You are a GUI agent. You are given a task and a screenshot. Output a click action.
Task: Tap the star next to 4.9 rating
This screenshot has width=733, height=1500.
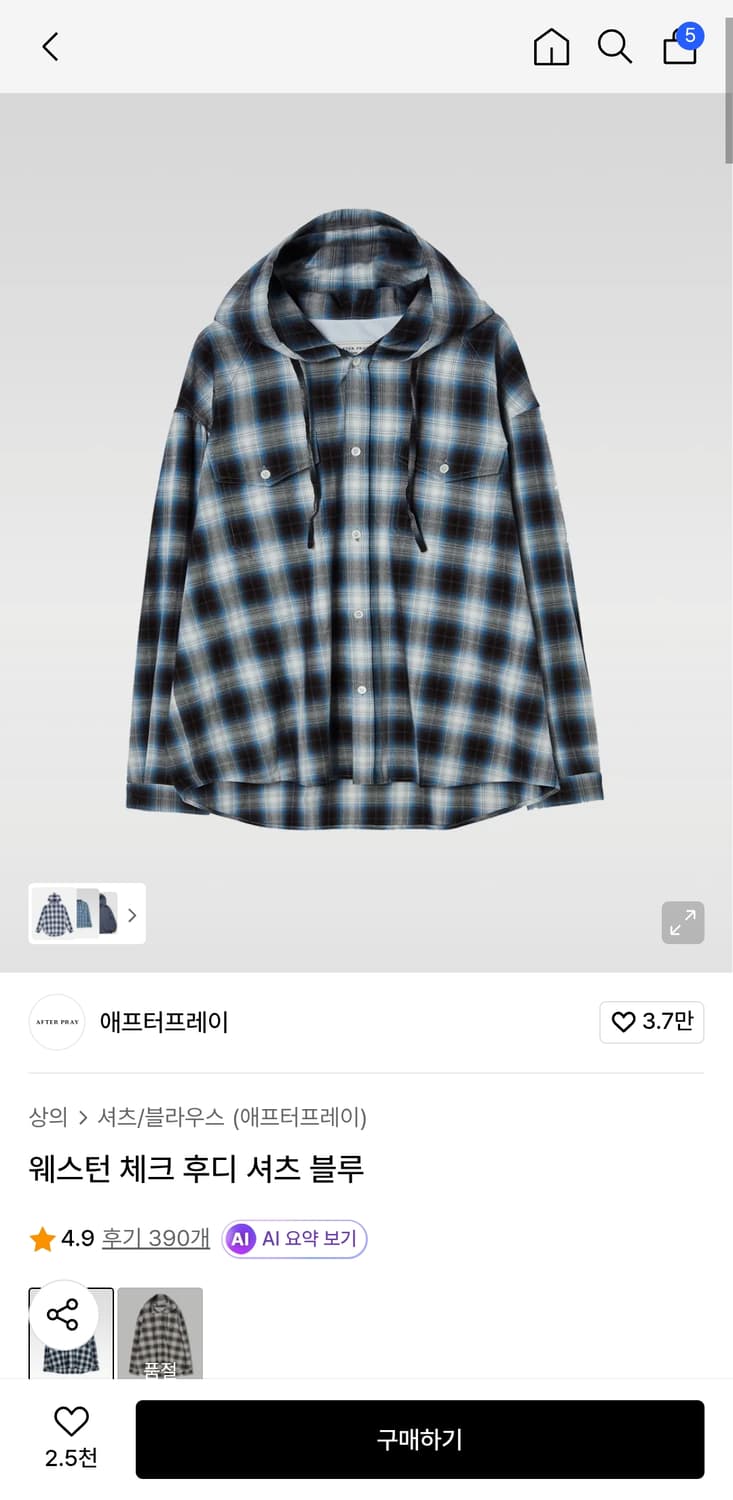click(x=41, y=1239)
